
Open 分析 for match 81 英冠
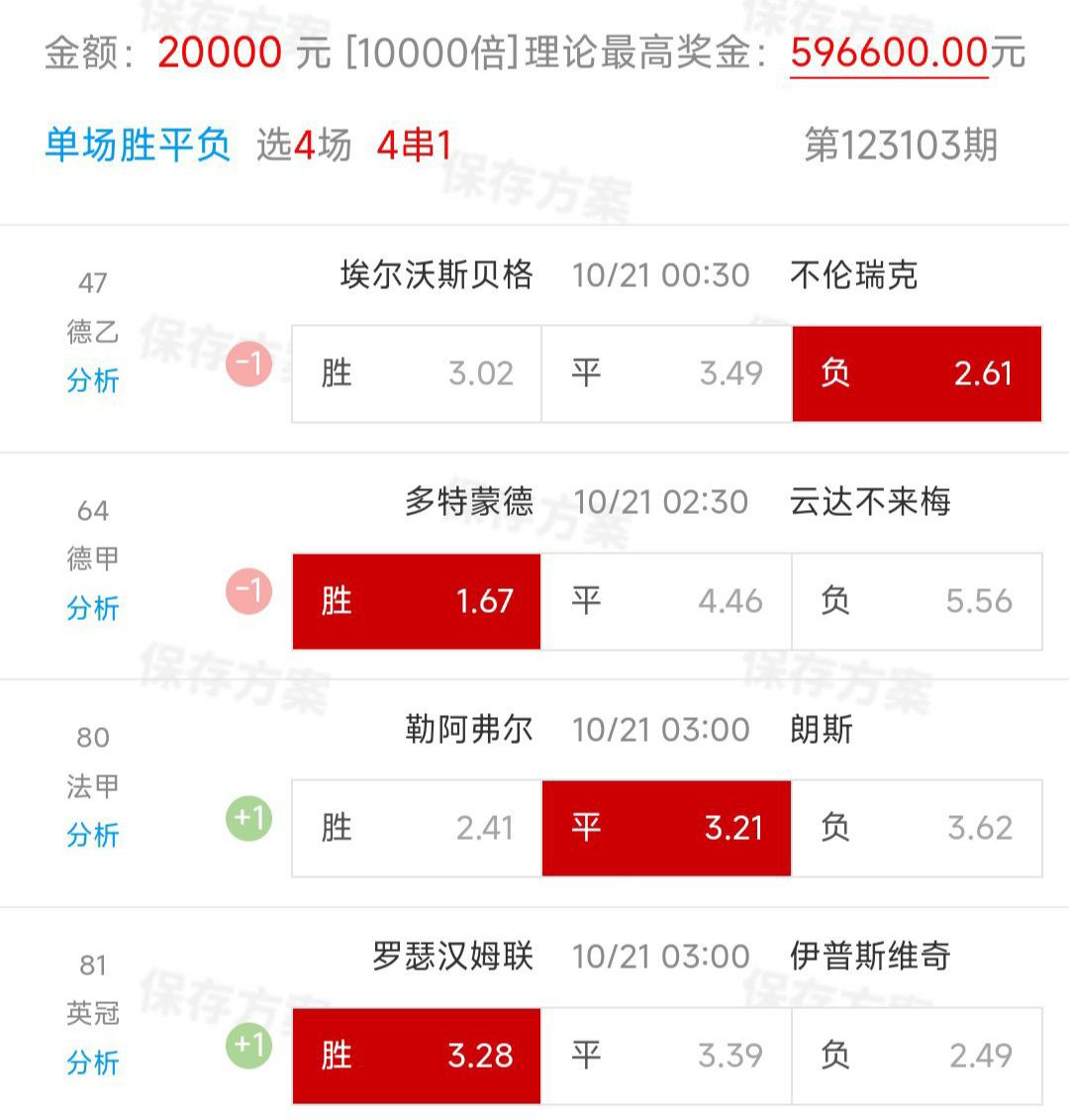(x=92, y=1063)
